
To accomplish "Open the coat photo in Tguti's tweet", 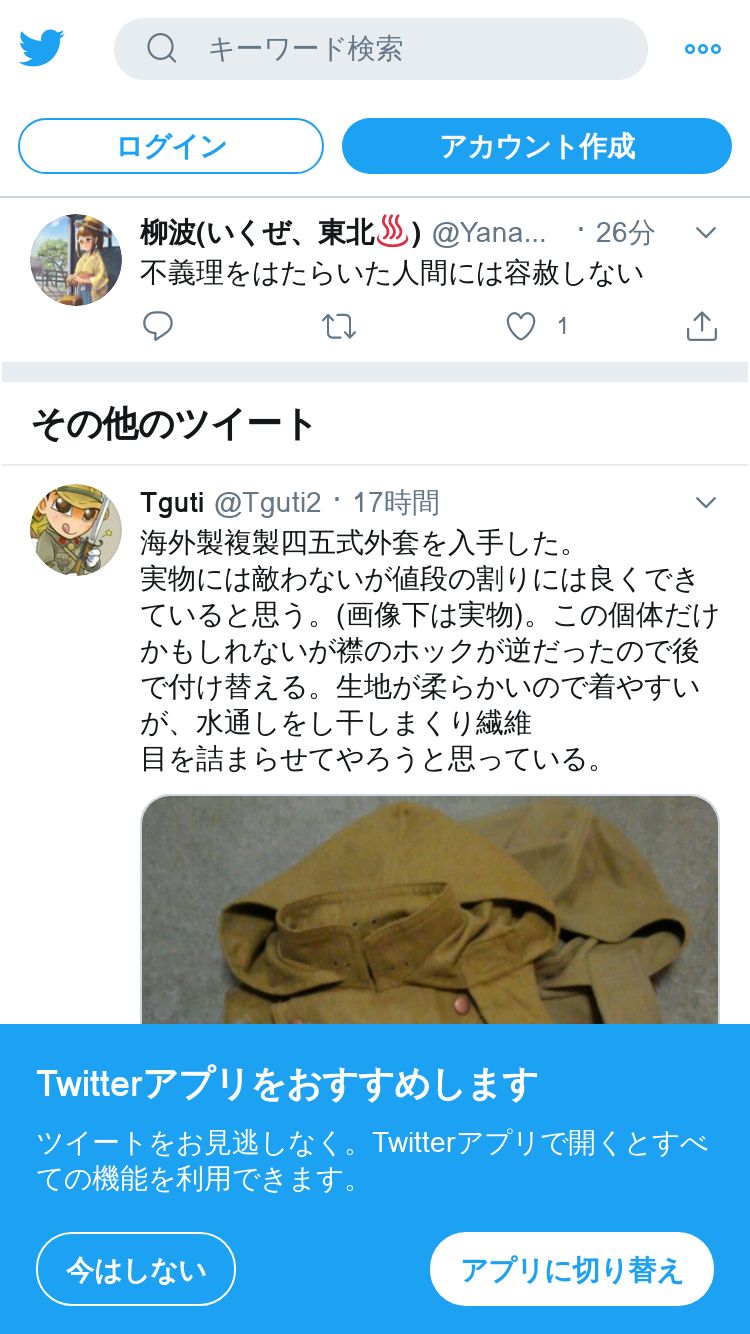I will coord(430,910).
